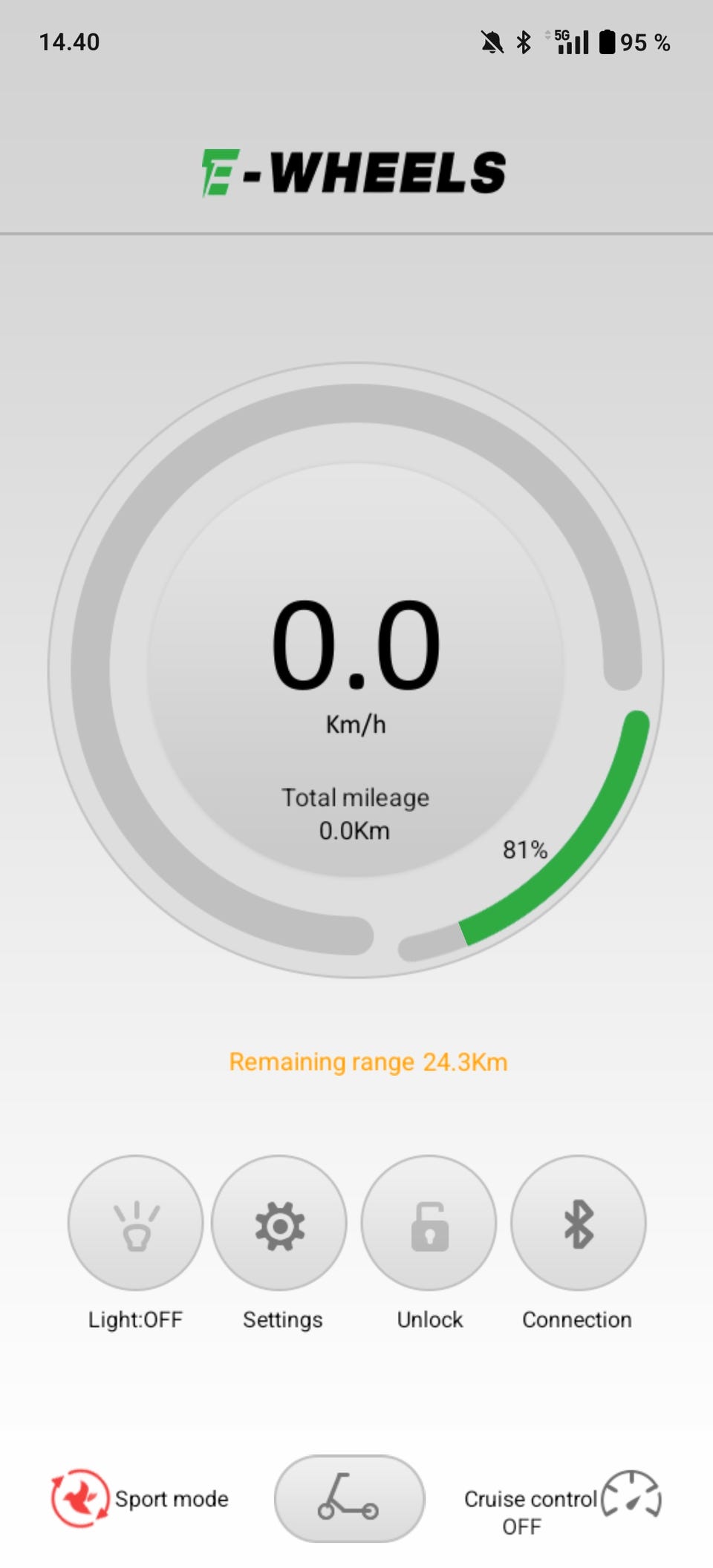Viewport: 713px width, 1568px height.
Task: Tap the Unlock padlock button
Action: click(x=429, y=1223)
